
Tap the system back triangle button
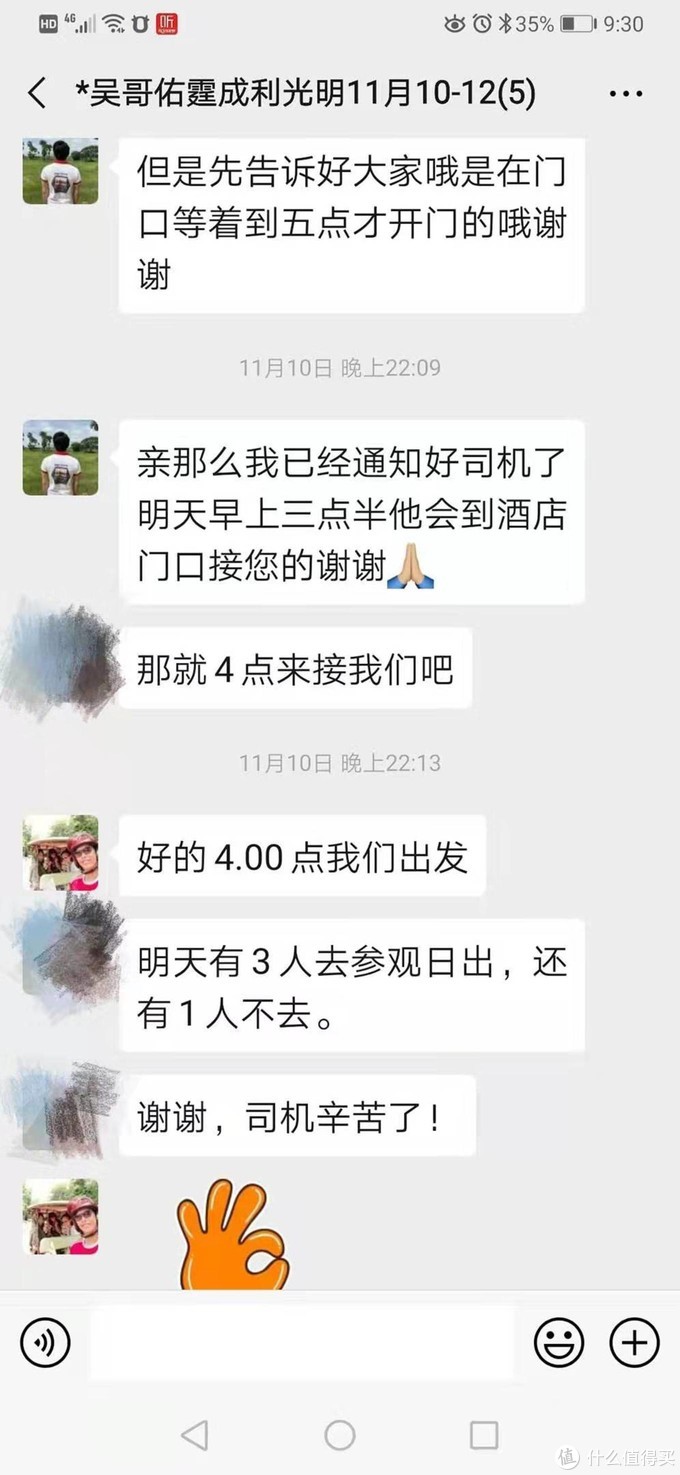point(195,1435)
